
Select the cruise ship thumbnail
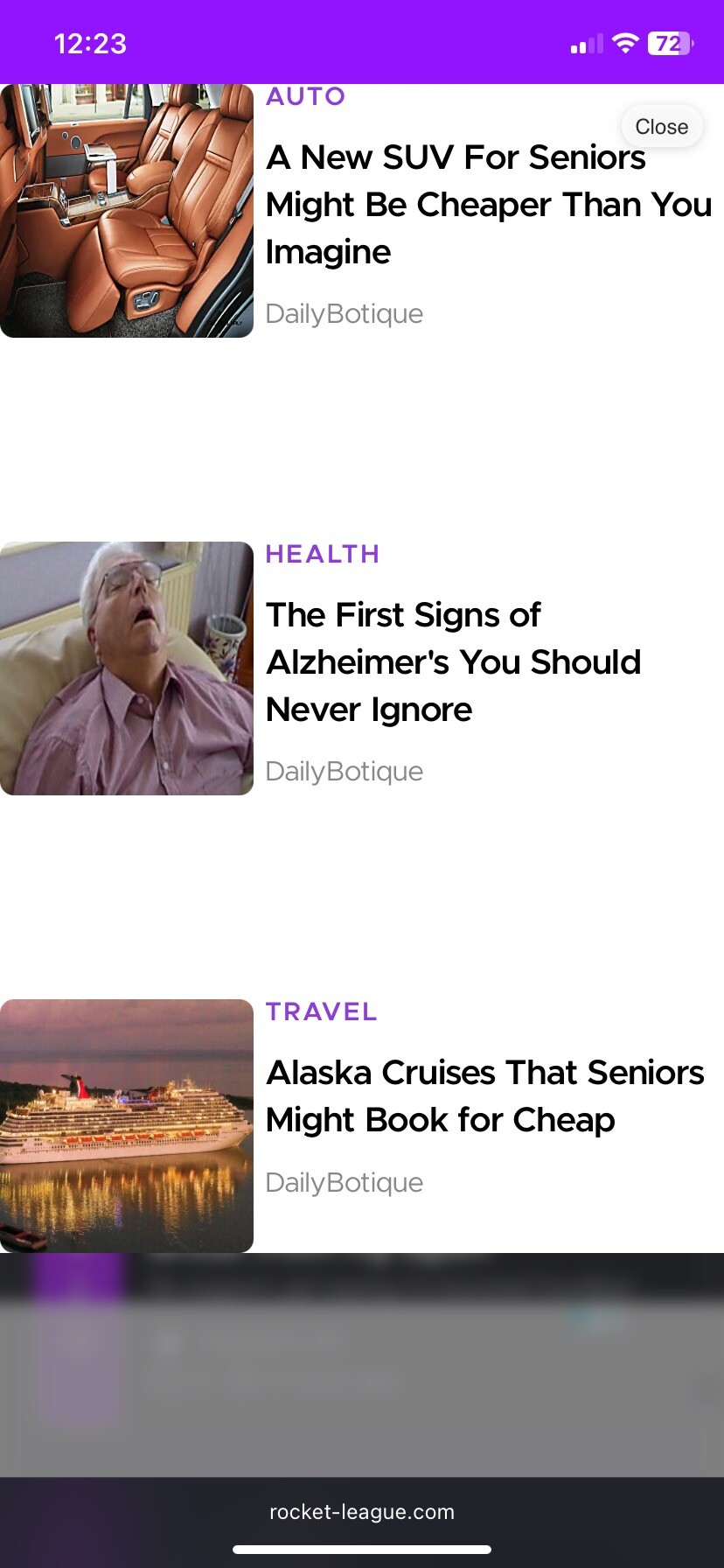tap(126, 1126)
